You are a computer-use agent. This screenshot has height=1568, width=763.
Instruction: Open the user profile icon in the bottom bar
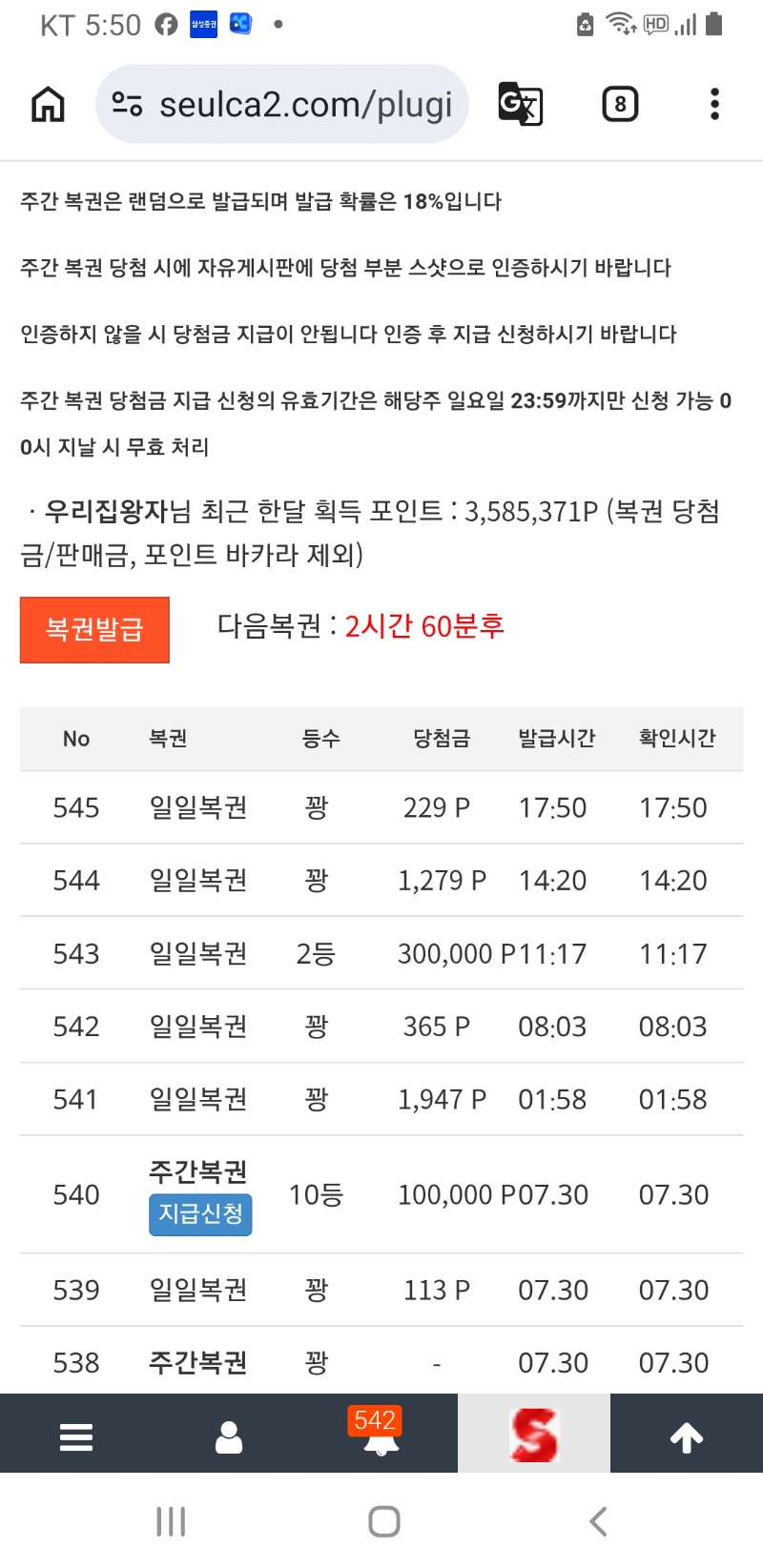229,1436
